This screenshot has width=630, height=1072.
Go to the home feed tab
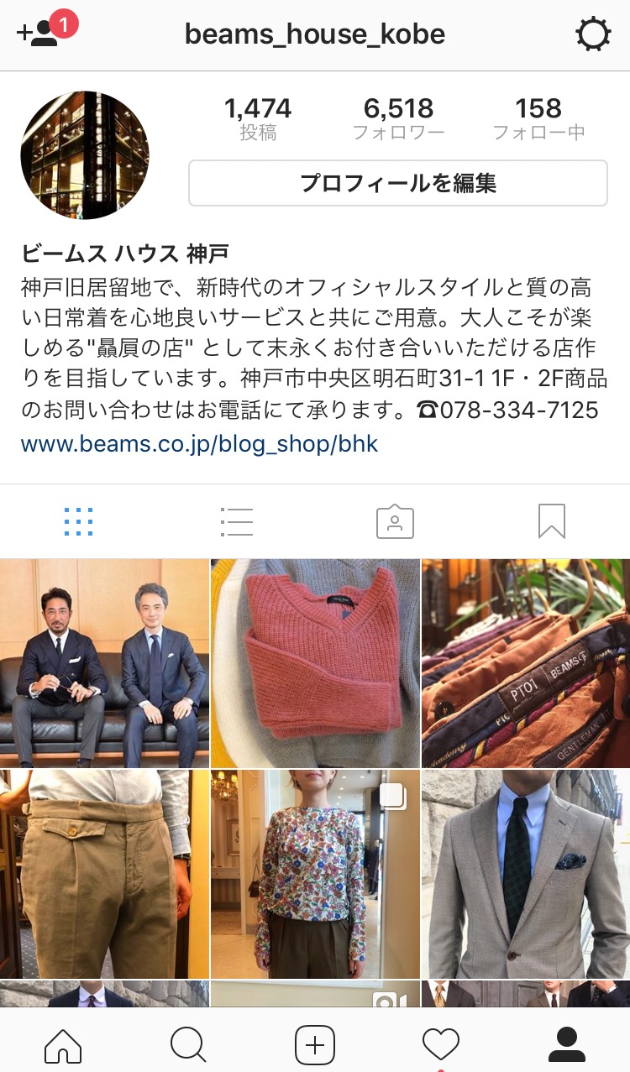[63, 1045]
